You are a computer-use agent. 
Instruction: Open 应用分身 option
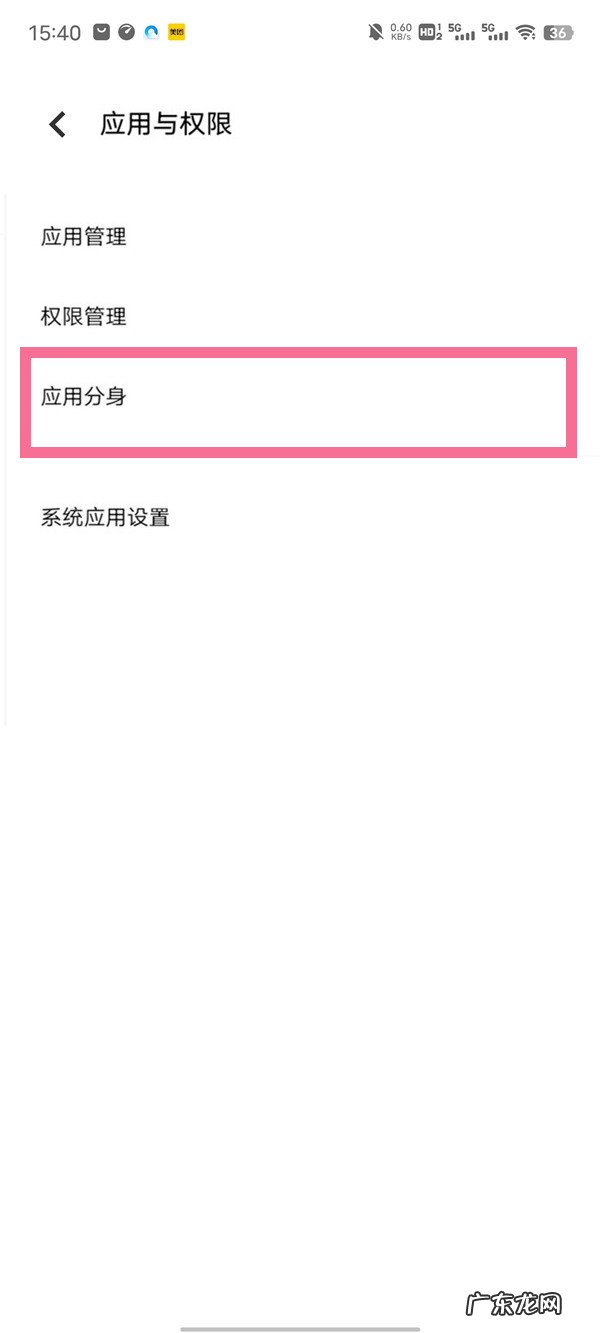click(x=84, y=397)
